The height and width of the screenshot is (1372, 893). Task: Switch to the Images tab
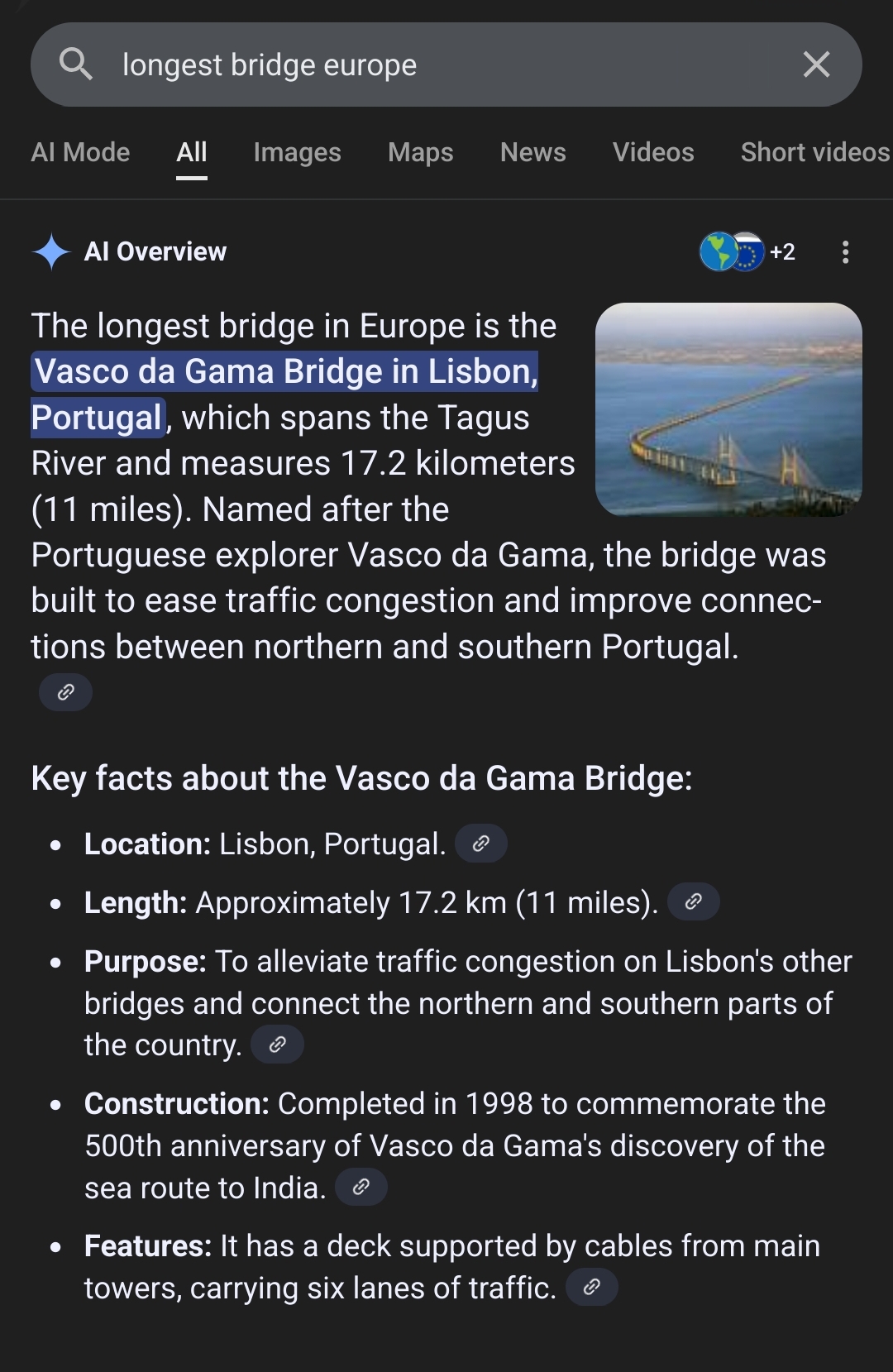pos(297,152)
